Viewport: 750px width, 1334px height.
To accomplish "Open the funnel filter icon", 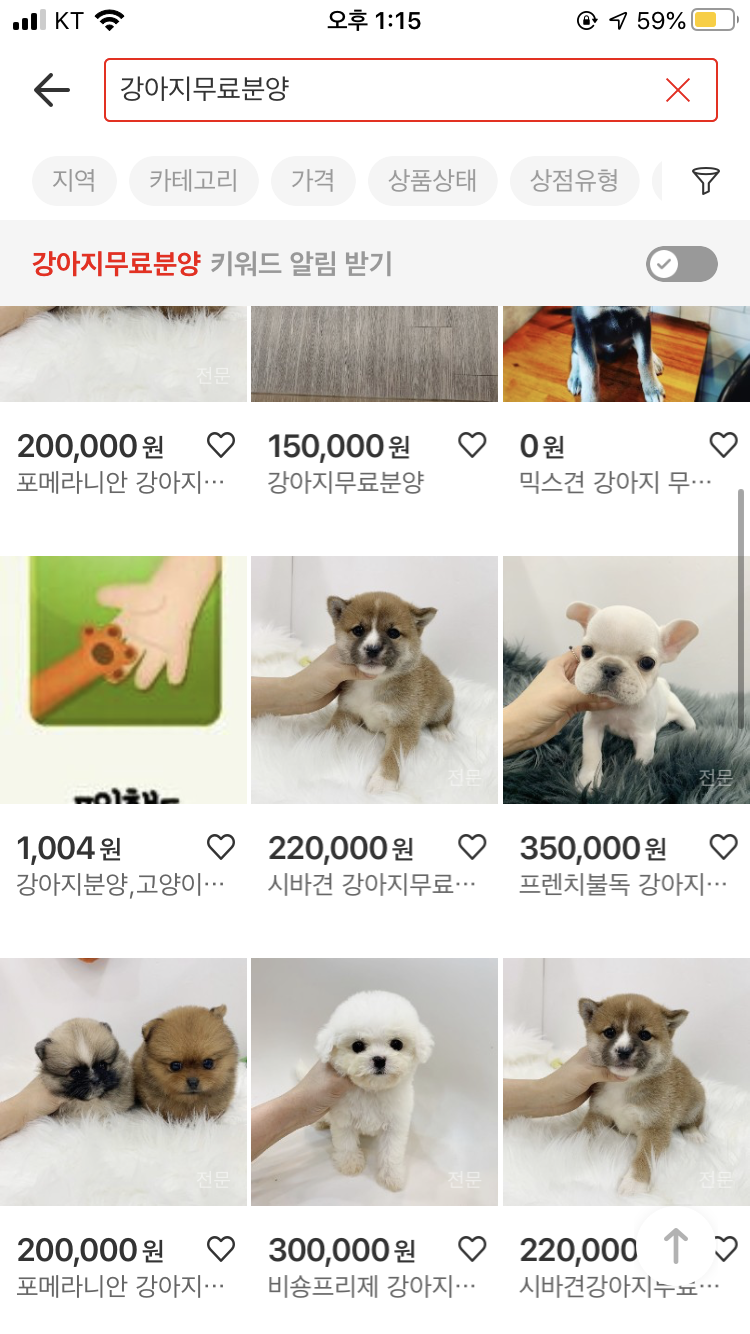I will [x=705, y=181].
